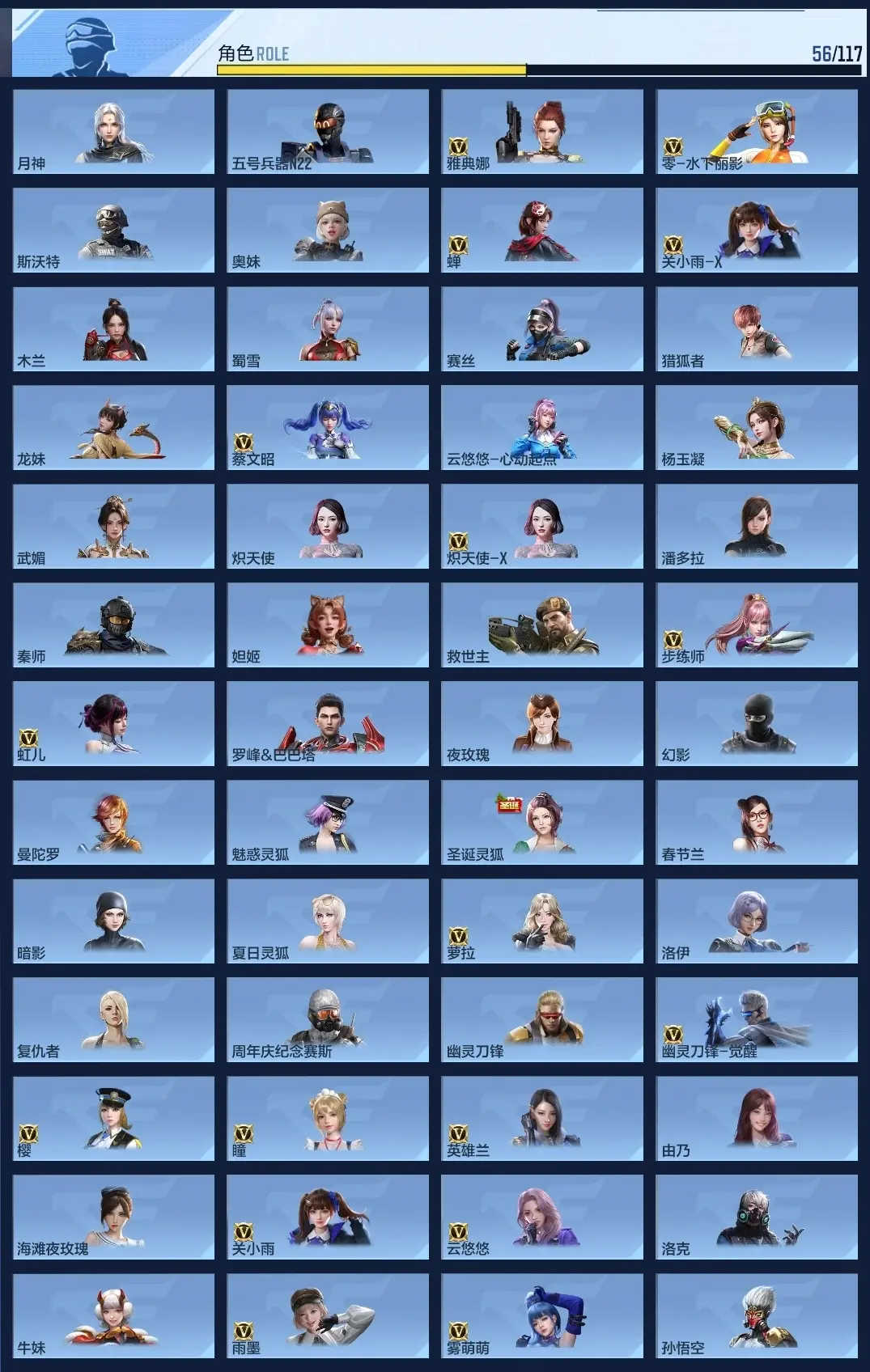870x1372 pixels.
Task: View 云悠悠-心动起点 character
Action: 541,427
